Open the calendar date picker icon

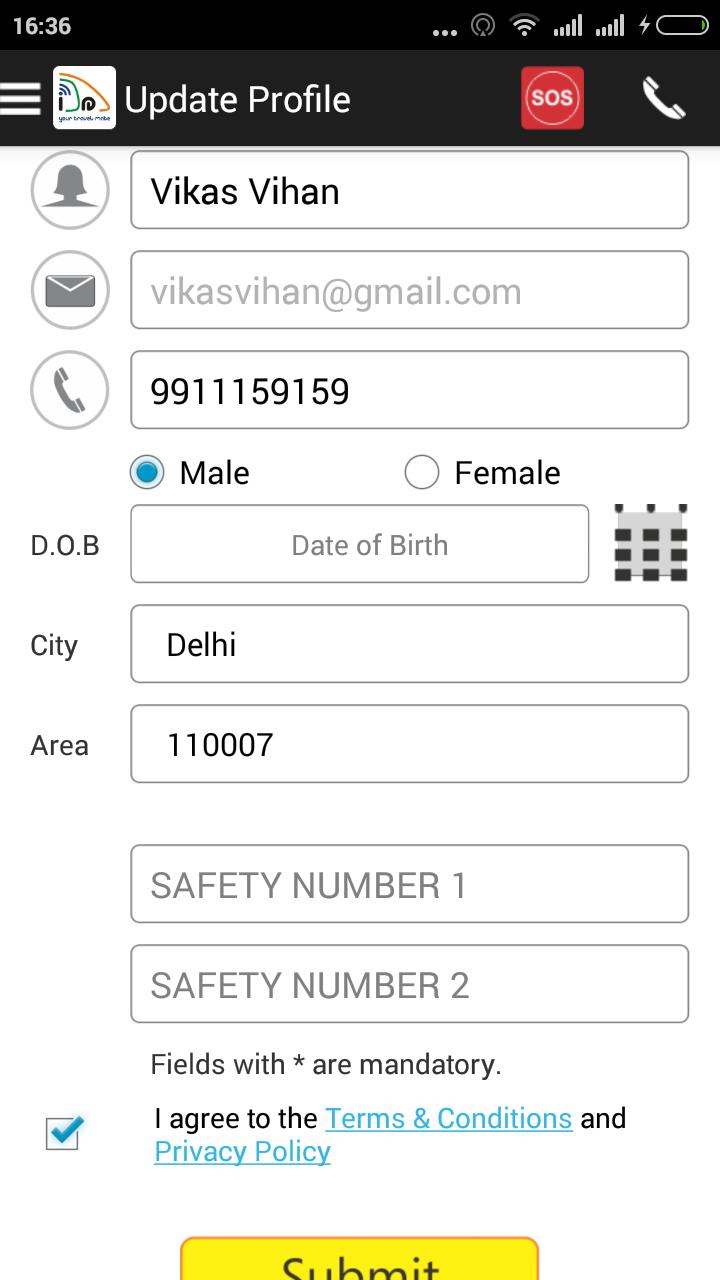point(650,543)
